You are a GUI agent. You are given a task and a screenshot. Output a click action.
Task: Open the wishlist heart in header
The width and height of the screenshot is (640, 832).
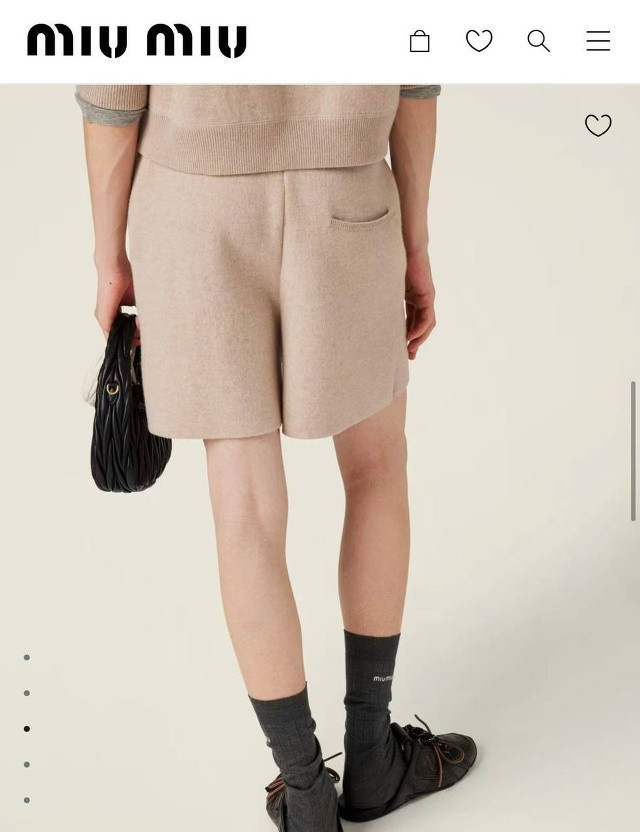click(x=479, y=41)
